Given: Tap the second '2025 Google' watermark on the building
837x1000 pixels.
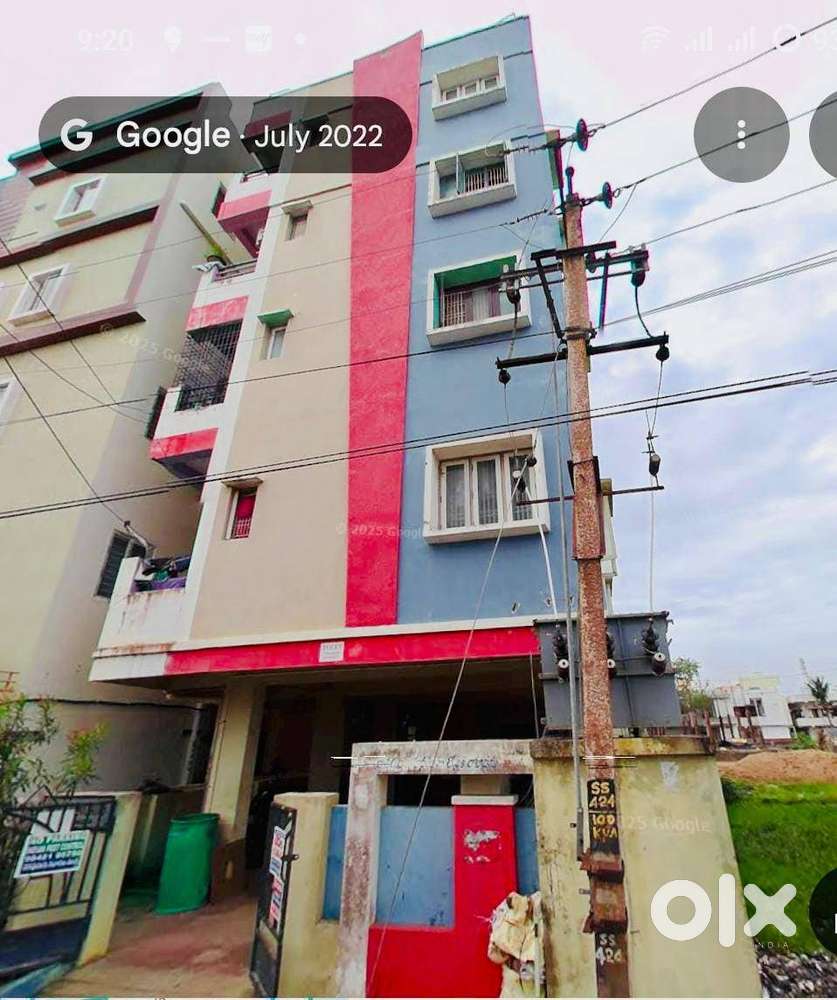Looking at the screenshot, I should pos(378,530).
